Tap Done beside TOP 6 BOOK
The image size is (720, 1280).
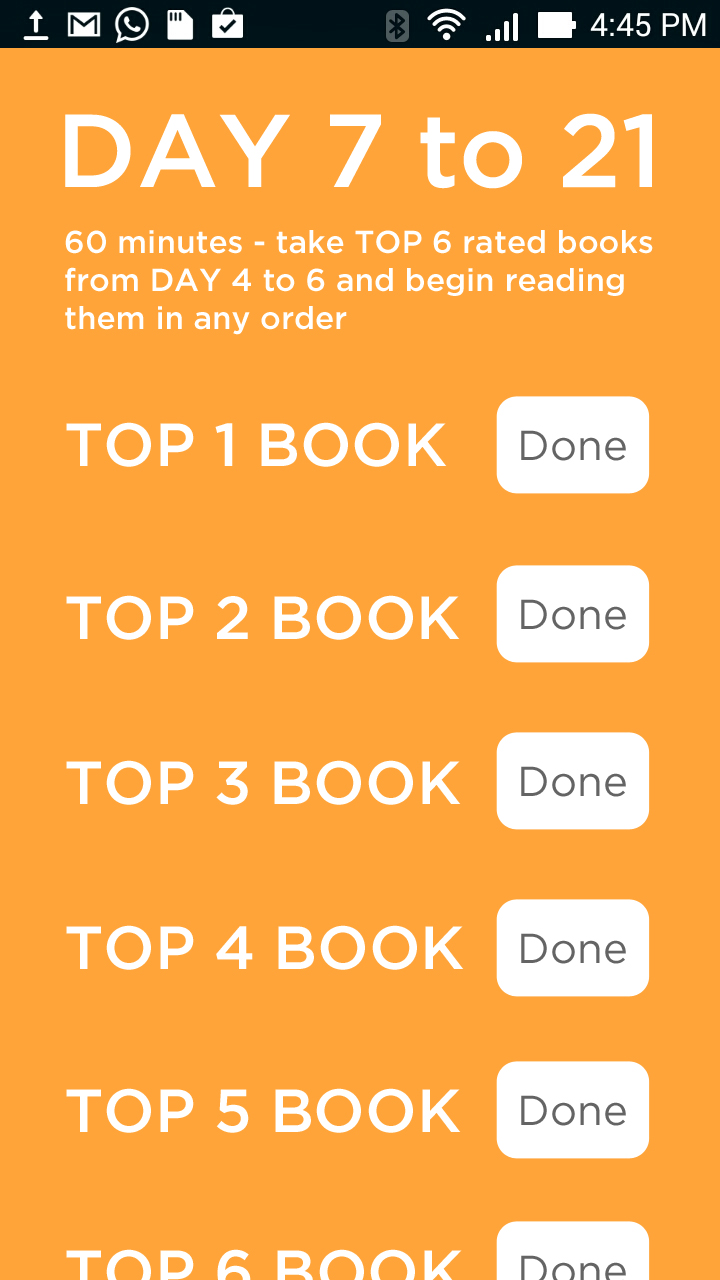click(x=573, y=1252)
